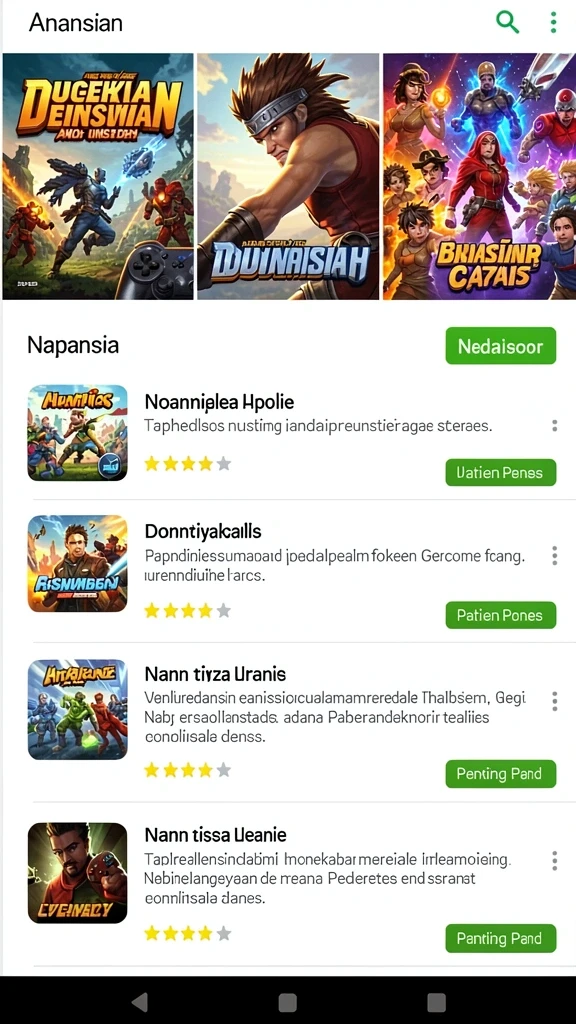Image resolution: width=576 pixels, height=1024 pixels.
Task: Tap the Patien Pones button
Action: tap(501, 615)
